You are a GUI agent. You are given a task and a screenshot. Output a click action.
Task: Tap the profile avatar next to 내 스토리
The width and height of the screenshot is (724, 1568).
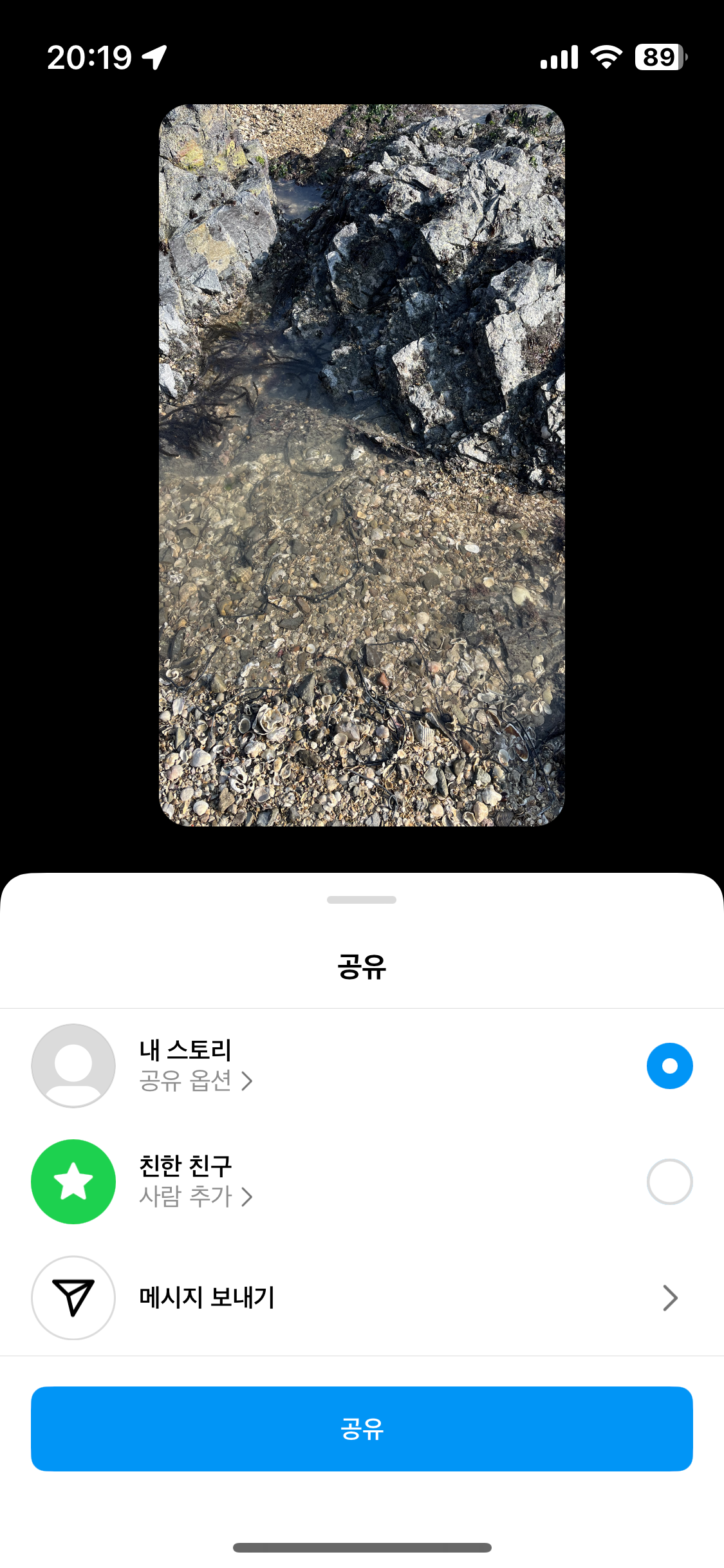click(73, 1065)
